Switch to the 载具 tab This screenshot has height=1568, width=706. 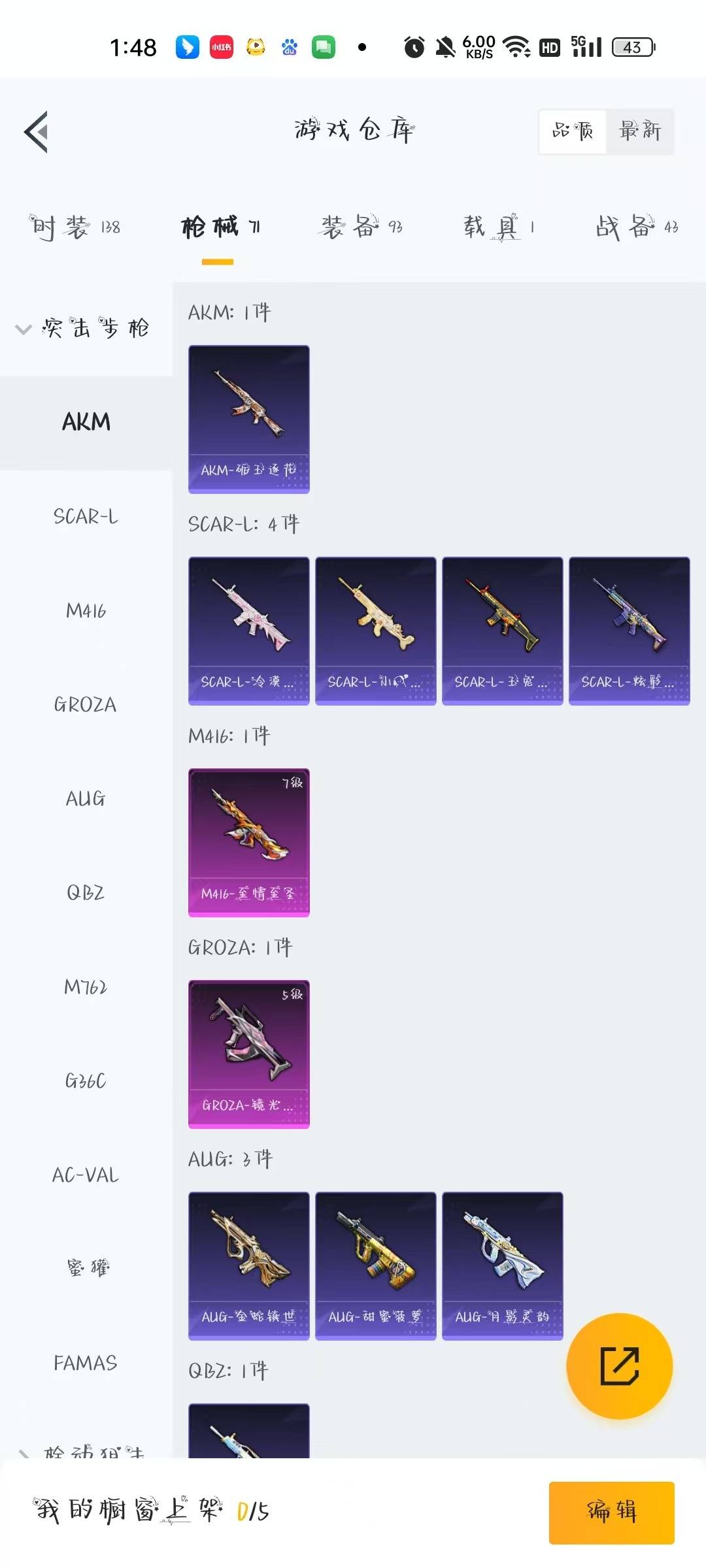[499, 227]
